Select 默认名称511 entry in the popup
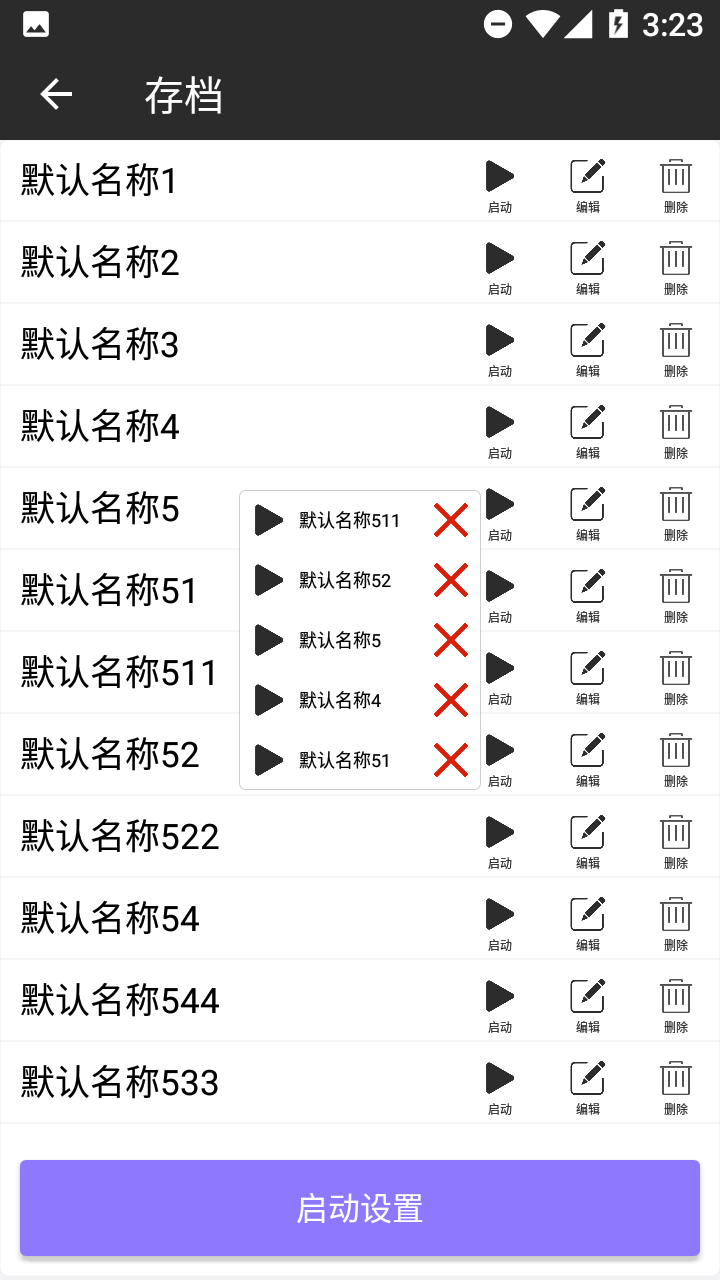Screen dimensions: 720x1280 (x=345, y=520)
